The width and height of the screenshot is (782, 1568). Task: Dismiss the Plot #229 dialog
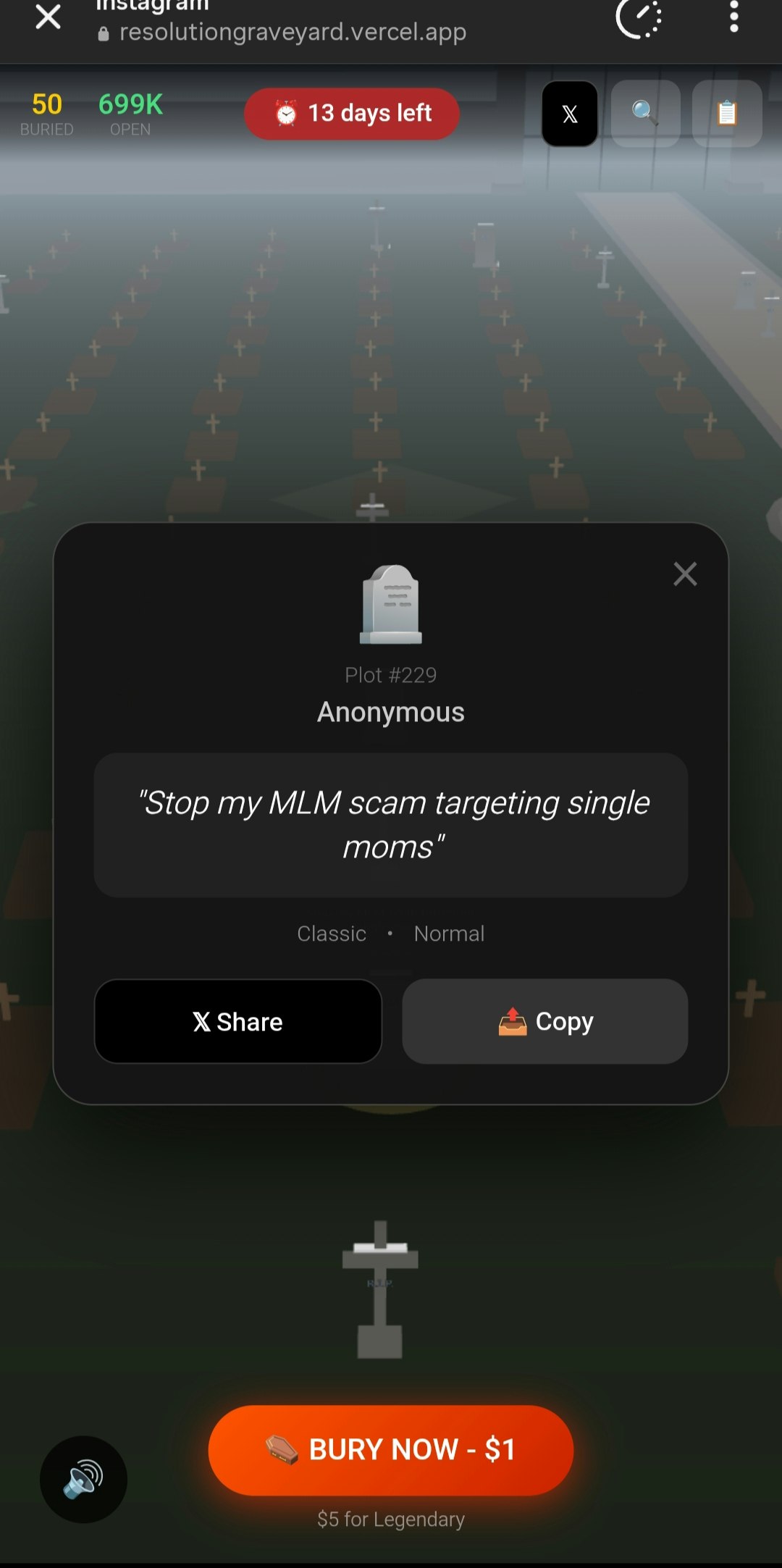click(685, 574)
